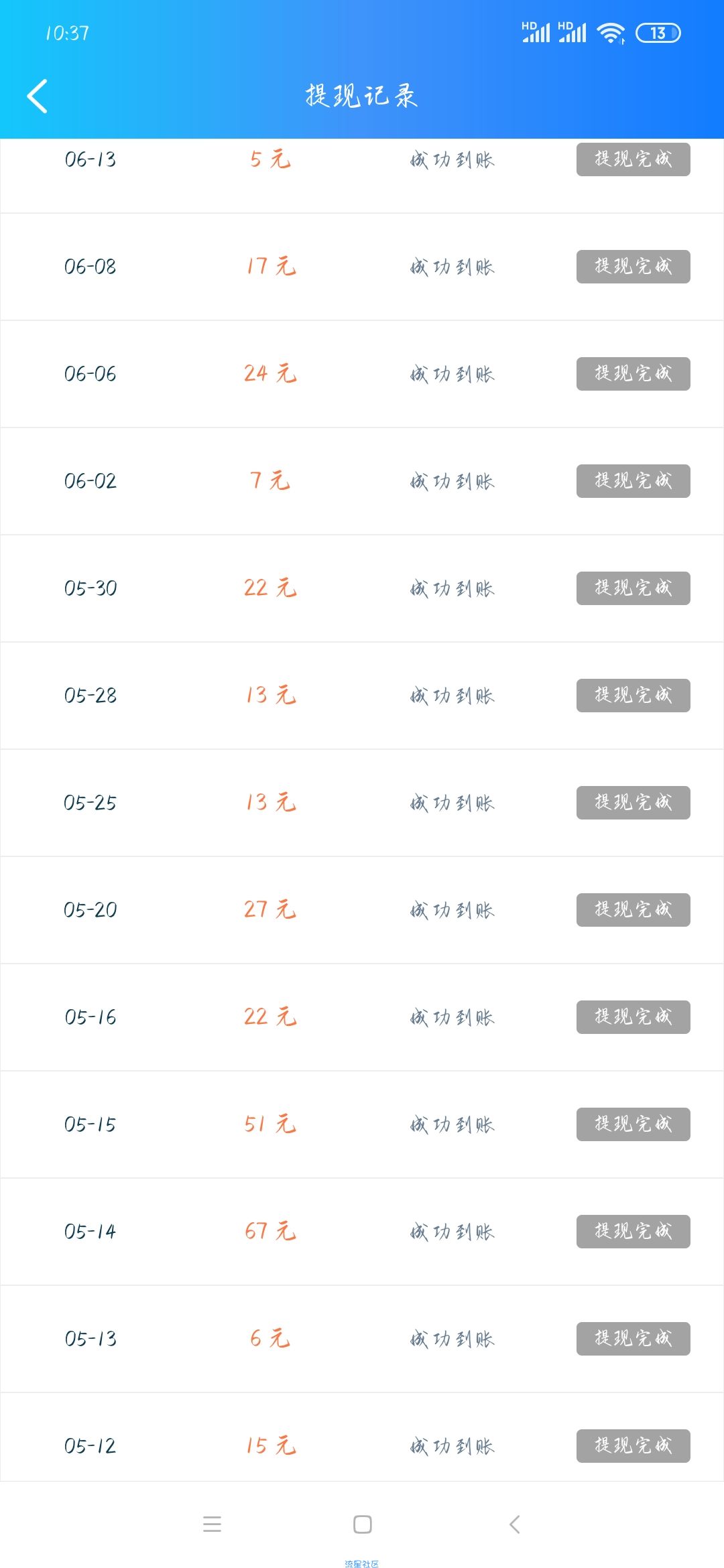Tap 提现完成 button for 05-25
This screenshot has width=724, height=1568.
point(633,802)
